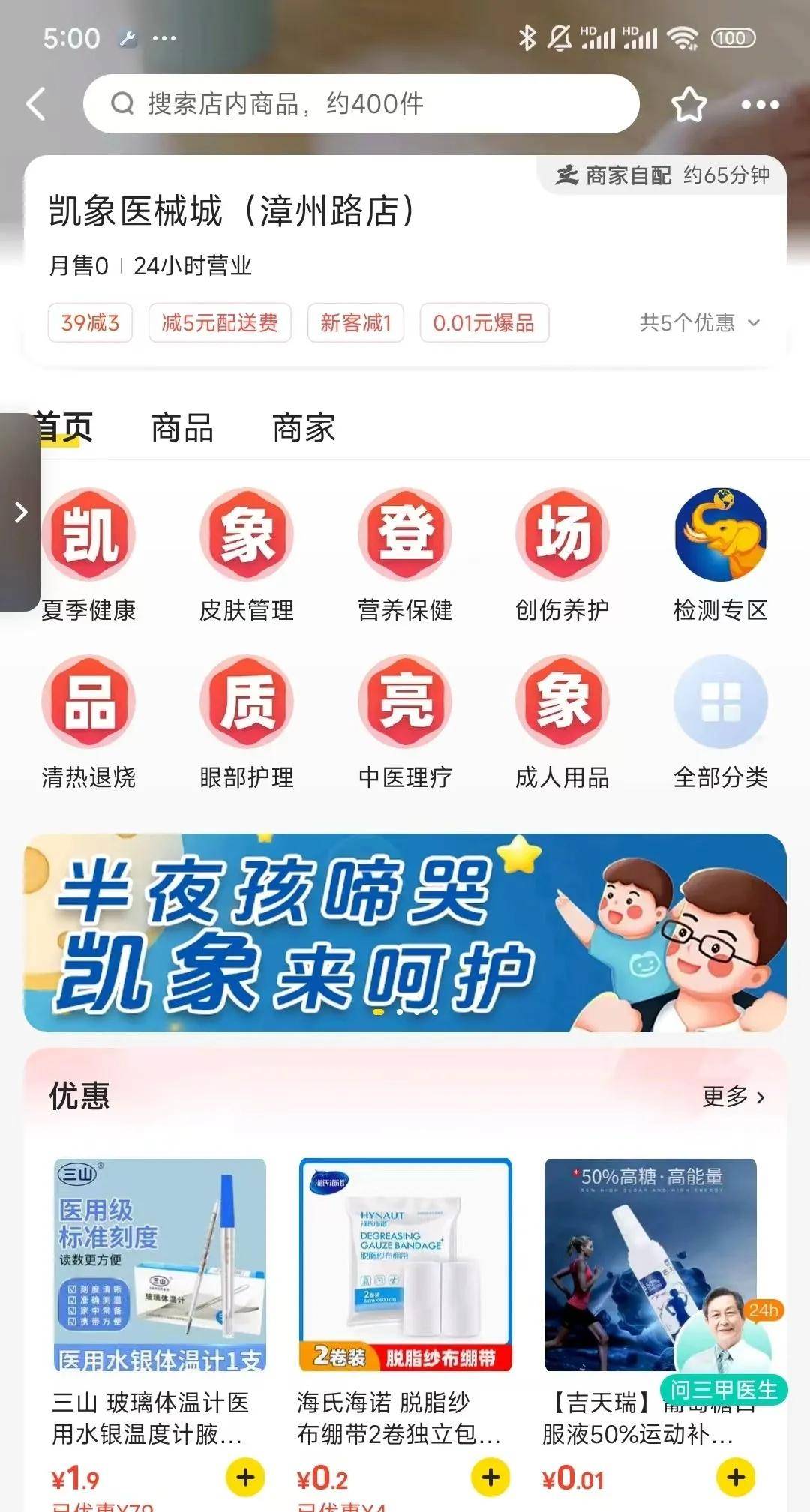810x1512 pixels.
Task: Open the 检测专区 category
Action: [x=721, y=556]
